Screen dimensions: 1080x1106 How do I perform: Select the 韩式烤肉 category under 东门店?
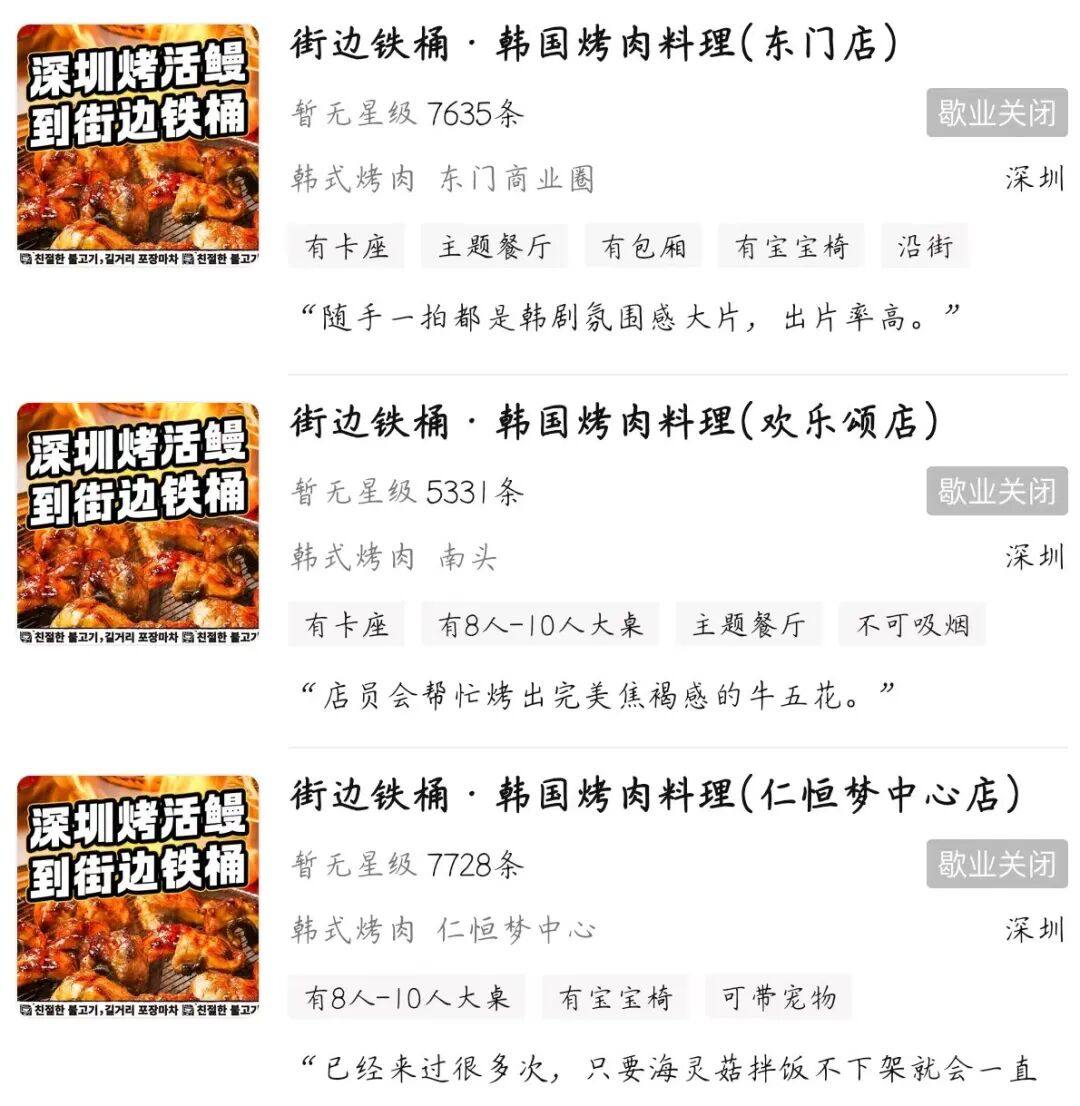[352, 180]
